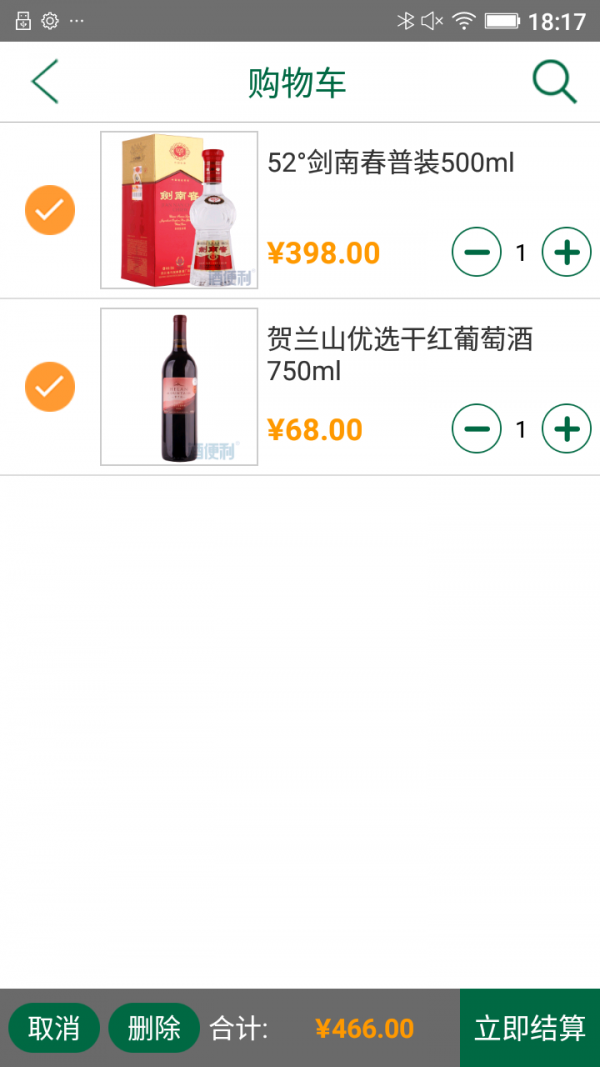Viewport: 600px width, 1067px height.
Task: Decrease quantity of 贺兰山优选干红葡萄酒
Action: tap(477, 429)
